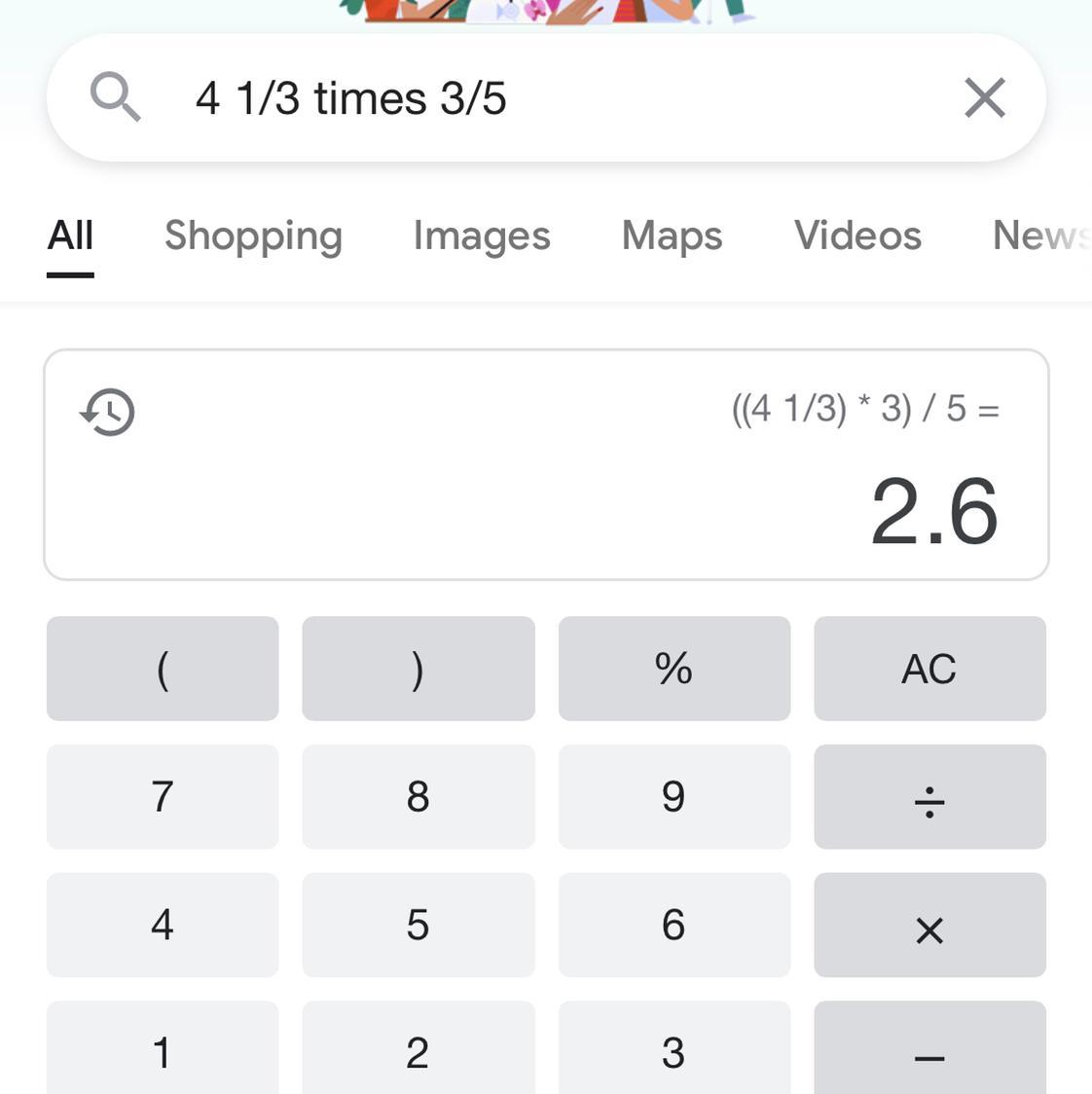The height and width of the screenshot is (1094, 1092).
Task: Clear the calculator with AC
Action: [x=929, y=669]
